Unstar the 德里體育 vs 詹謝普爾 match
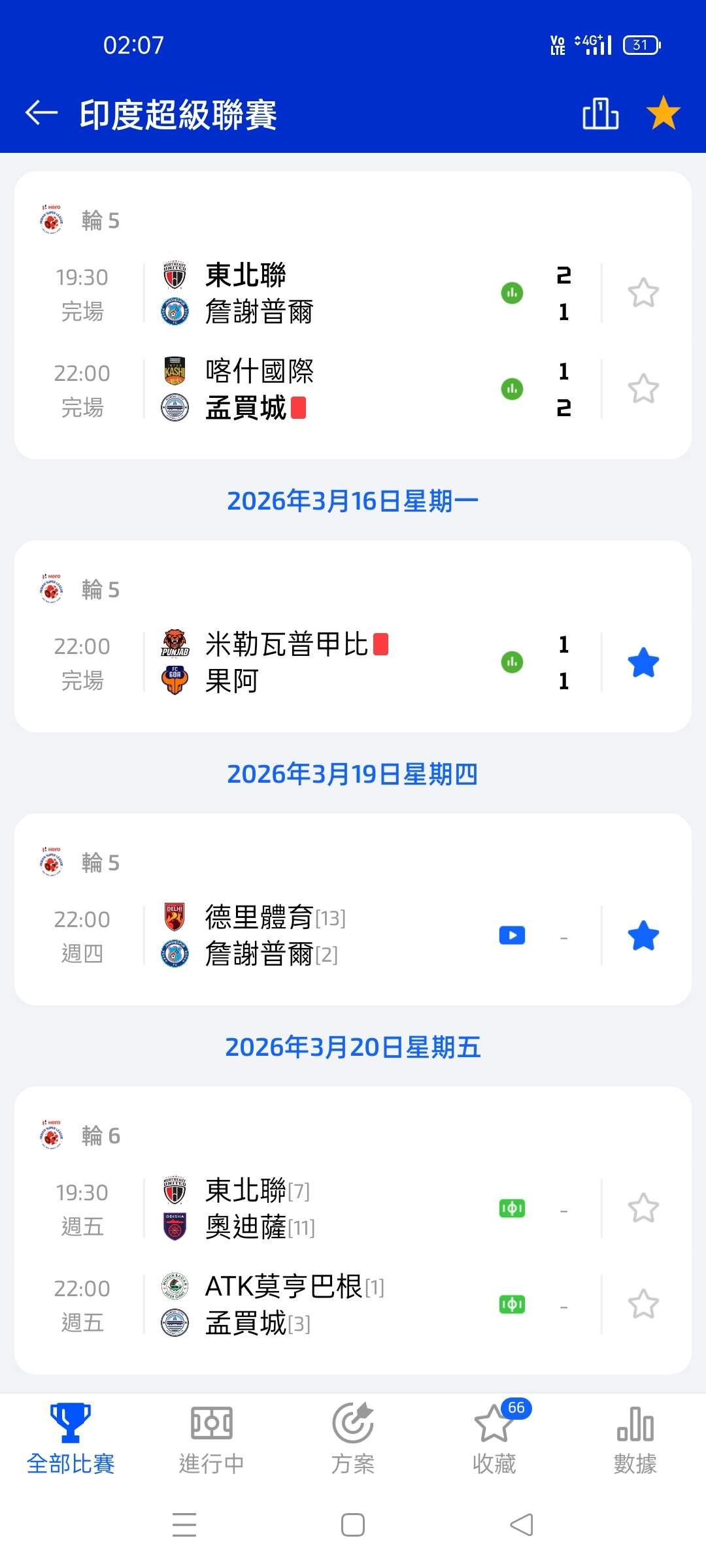This screenshot has height=1568, width=706. (643, 936)
